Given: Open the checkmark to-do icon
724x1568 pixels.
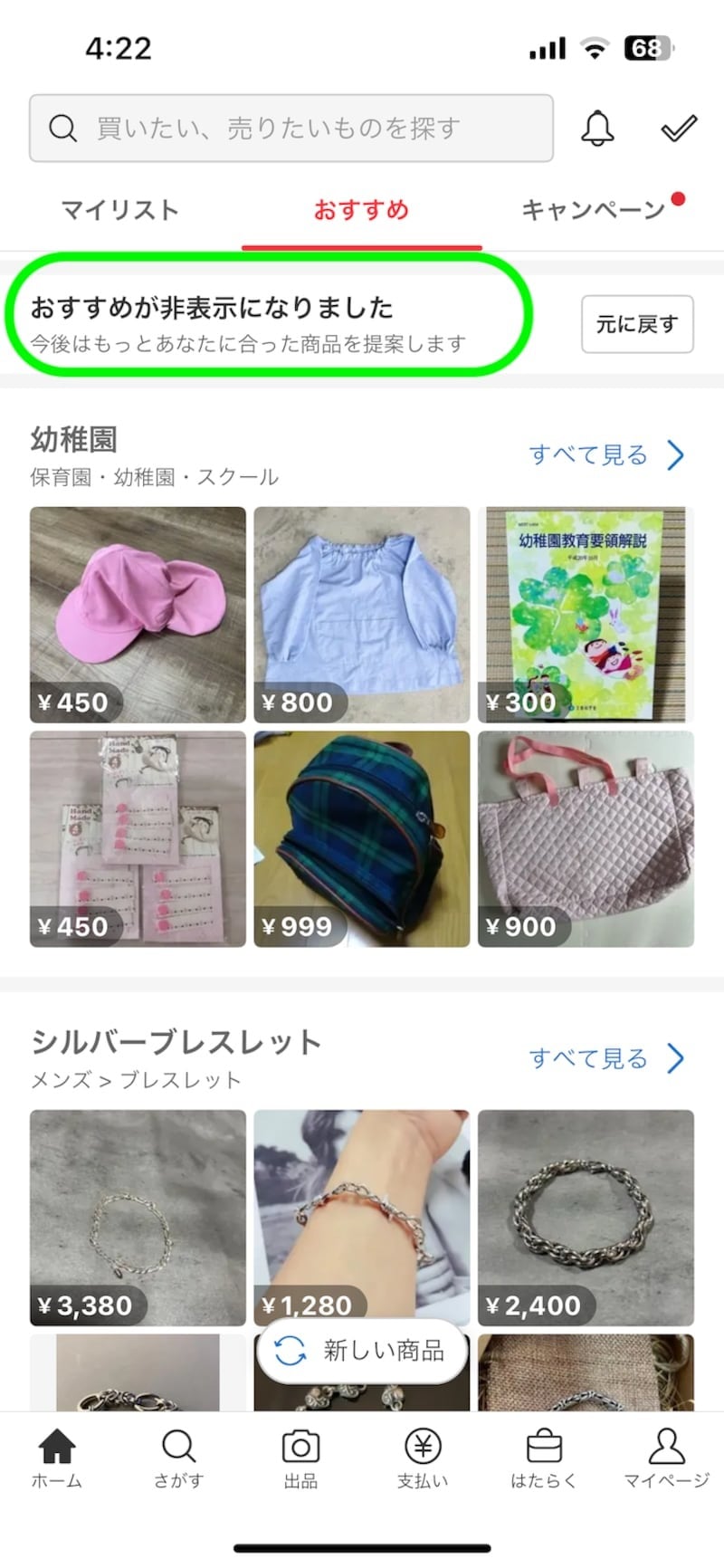Looking at the screenshot, I should point(678,129).
